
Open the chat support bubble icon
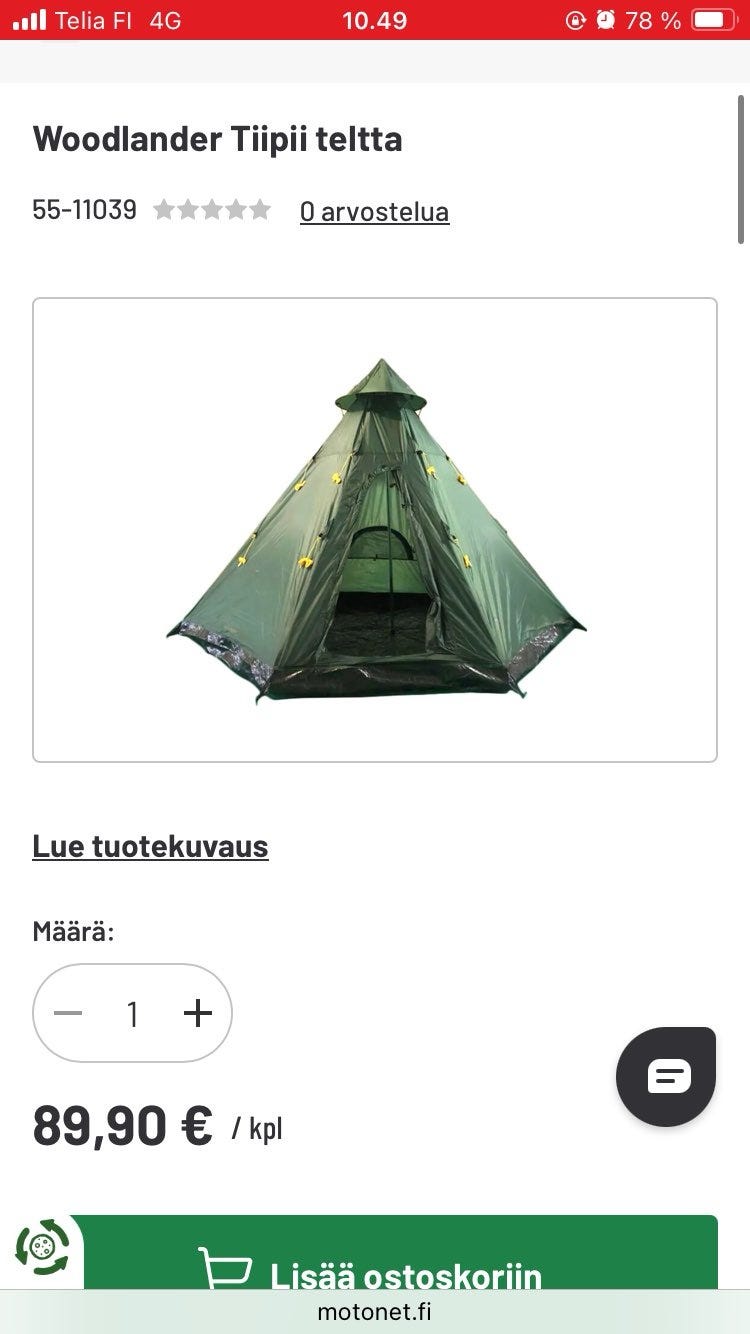pos(666,1077)
